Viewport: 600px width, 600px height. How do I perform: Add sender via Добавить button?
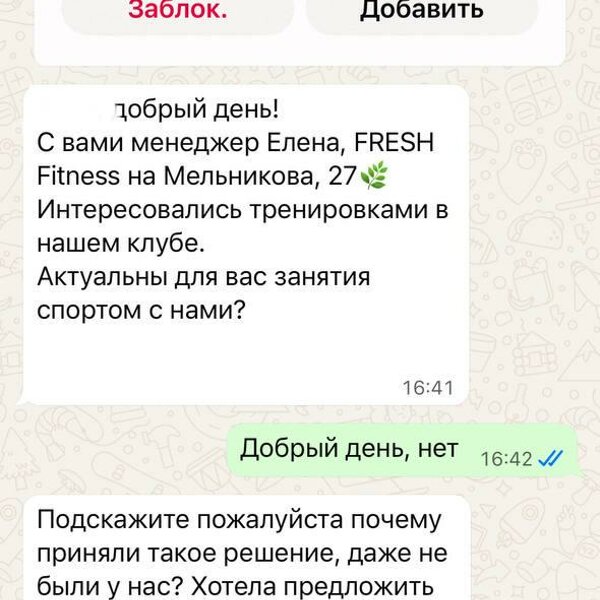[422, 11]
